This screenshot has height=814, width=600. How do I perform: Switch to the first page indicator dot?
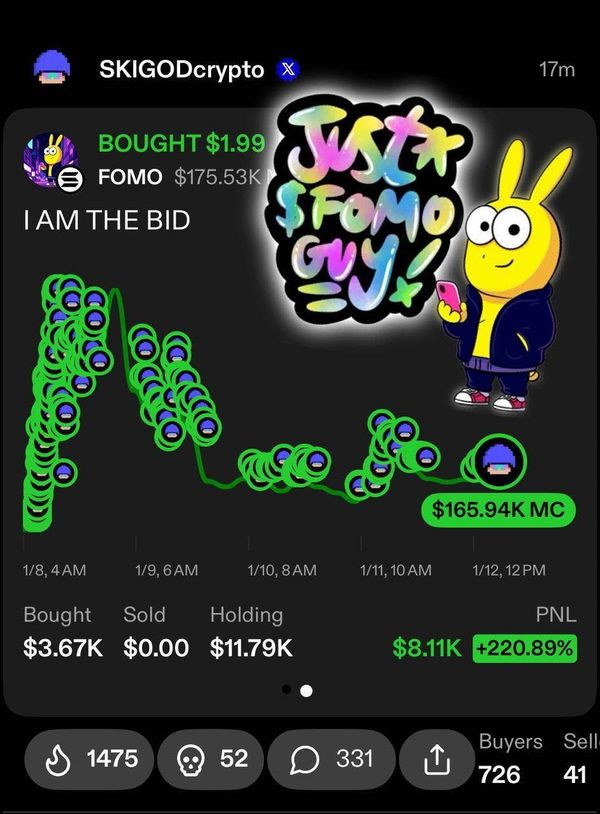[287, 689]
